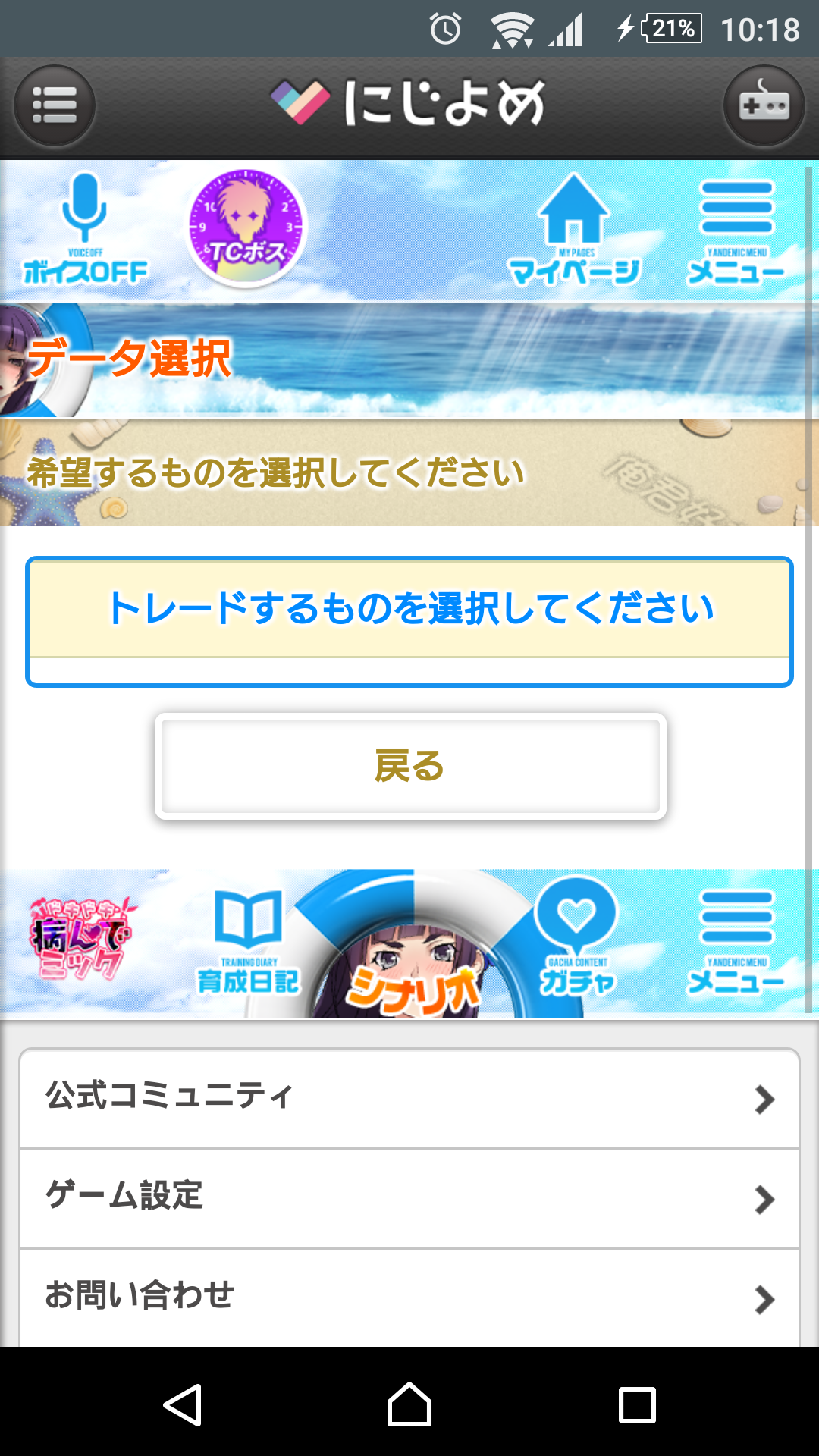Tap the game controller icon in the header

click(x=764, y=105)
